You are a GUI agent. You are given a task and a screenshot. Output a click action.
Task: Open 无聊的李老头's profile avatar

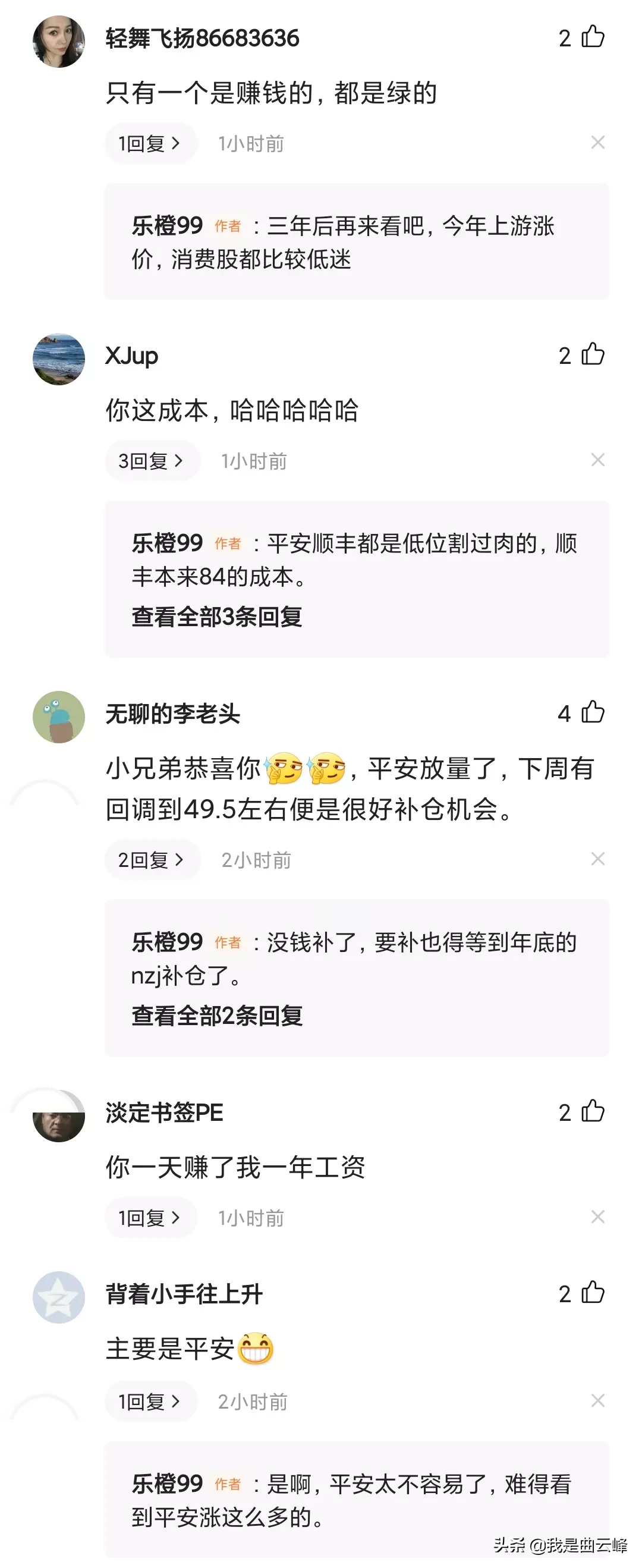(x=58, y=717)
